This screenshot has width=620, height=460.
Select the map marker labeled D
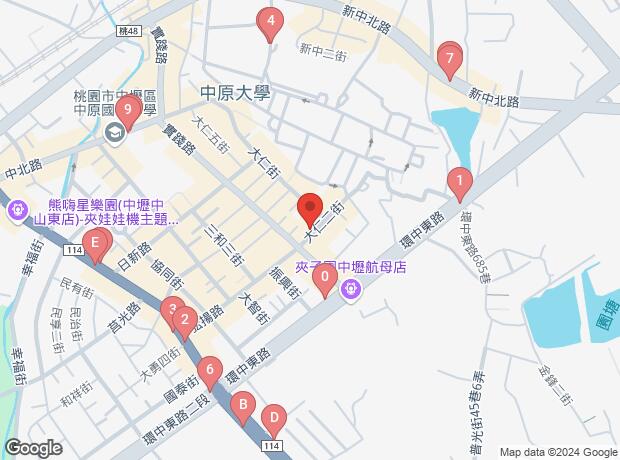tap(273, 415)
